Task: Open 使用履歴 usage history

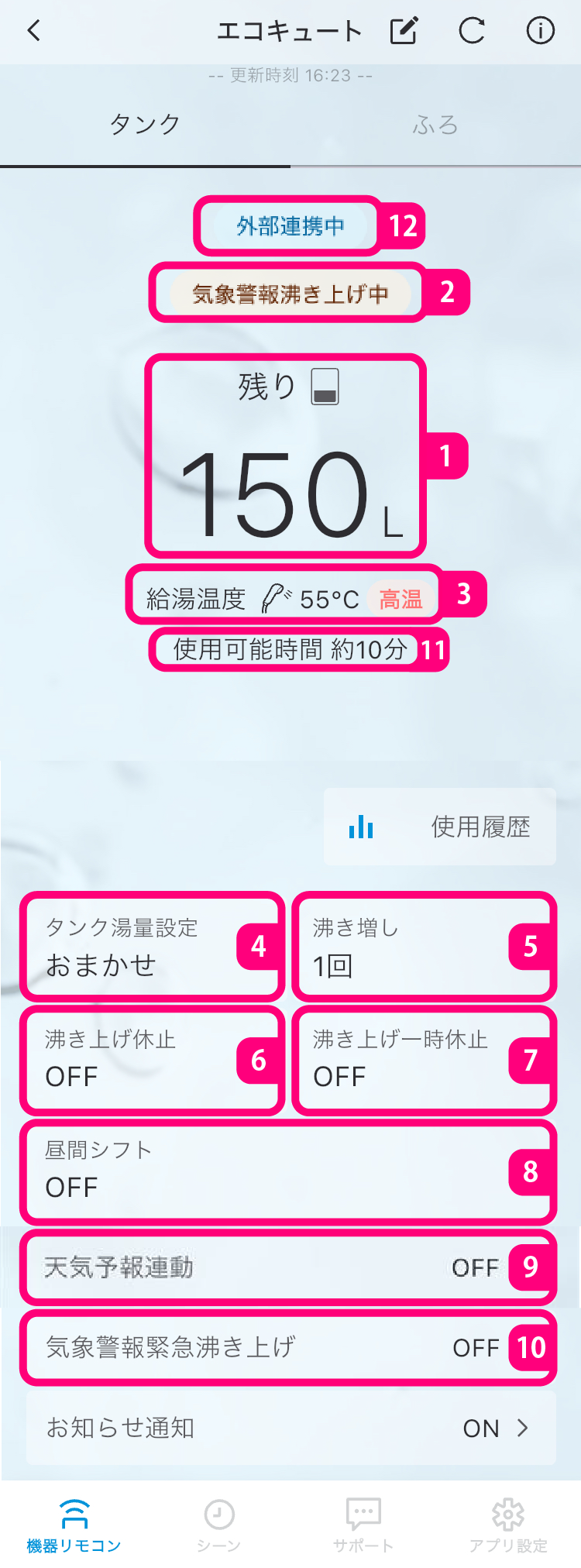Action: pos(439,827)
